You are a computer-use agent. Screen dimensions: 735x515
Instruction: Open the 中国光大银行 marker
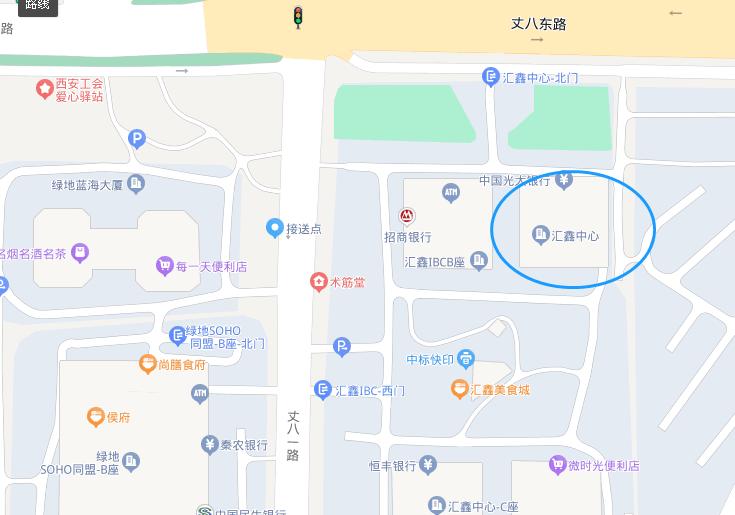(564, 181)
